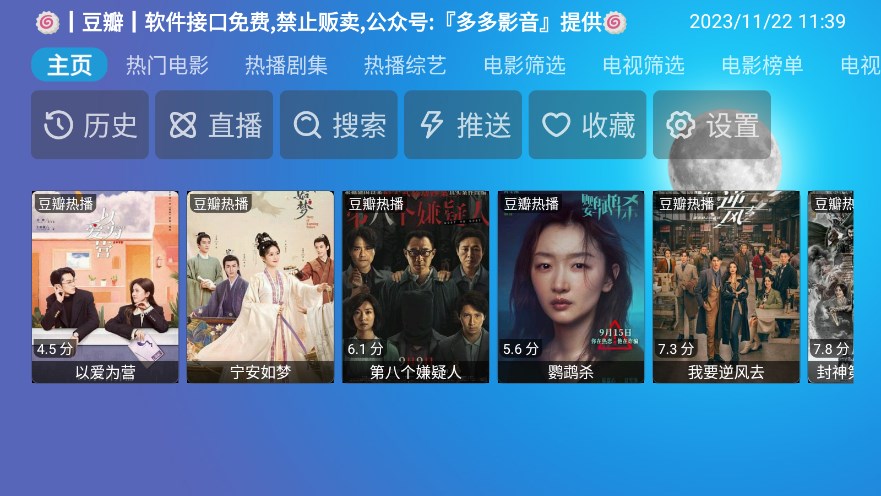Screen dimensions: 881x496
Task: Open the movie 鹦鹉杀
Action: pos(571,285)
